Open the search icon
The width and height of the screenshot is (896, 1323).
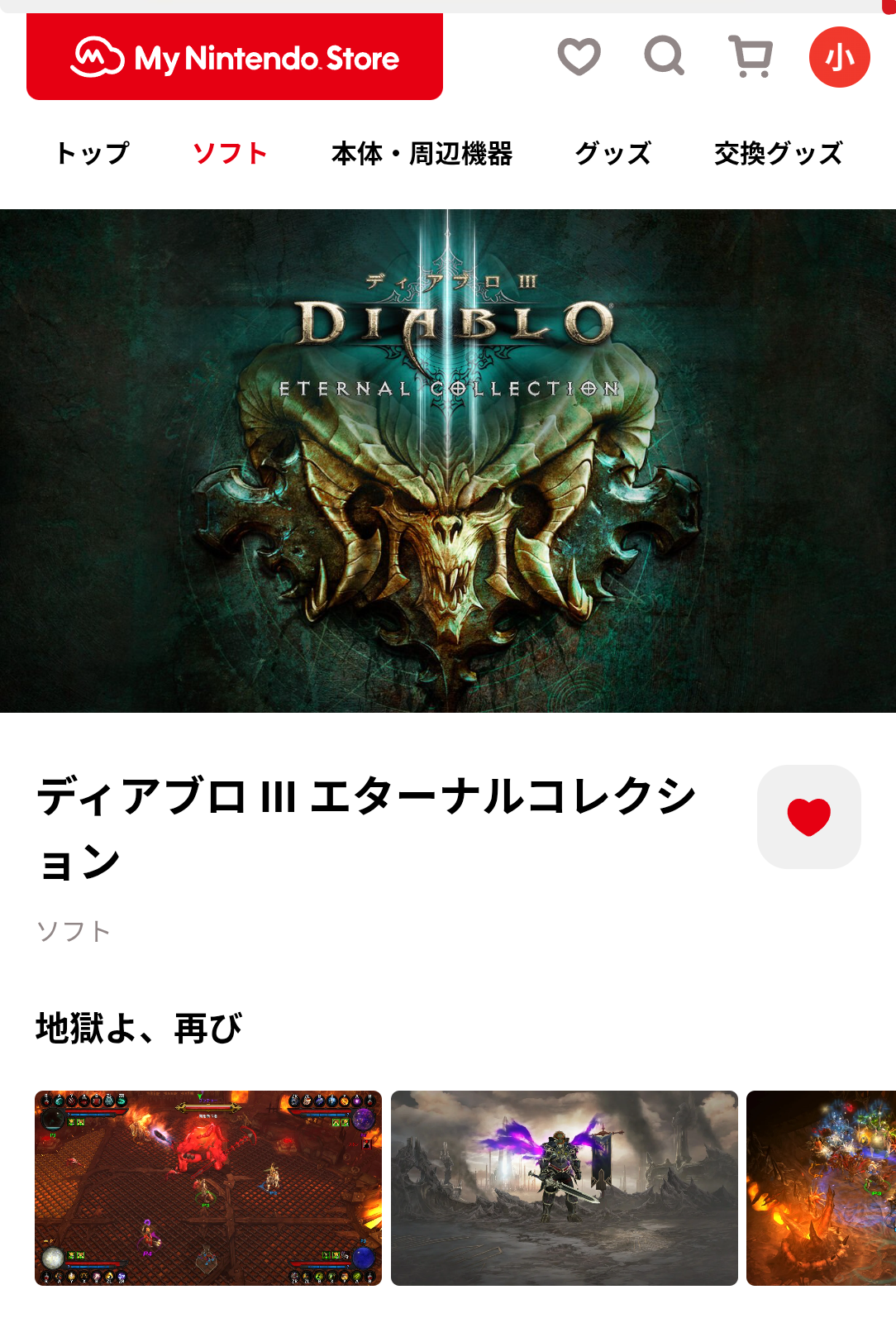[665, 57]
